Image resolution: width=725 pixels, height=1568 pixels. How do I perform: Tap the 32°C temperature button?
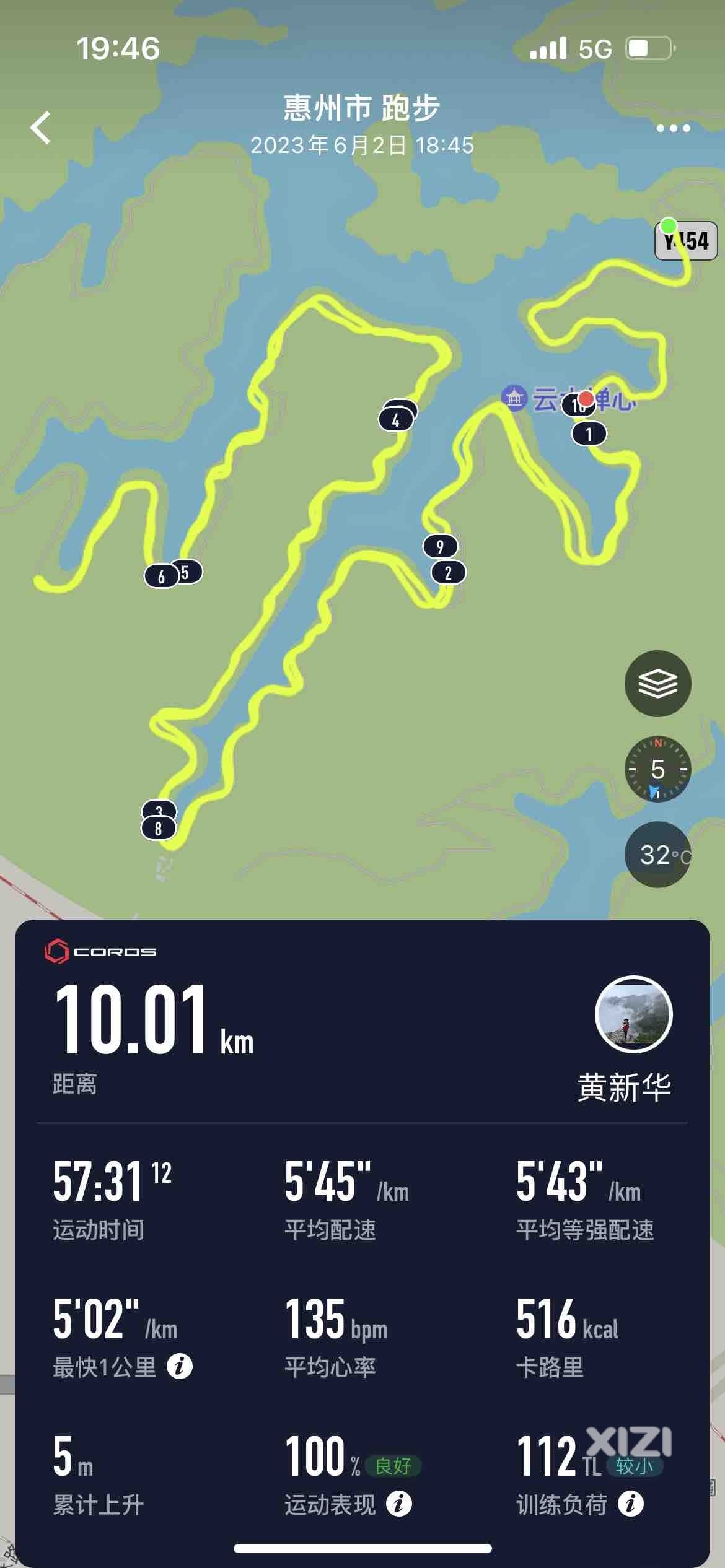[x=659, y=855]
